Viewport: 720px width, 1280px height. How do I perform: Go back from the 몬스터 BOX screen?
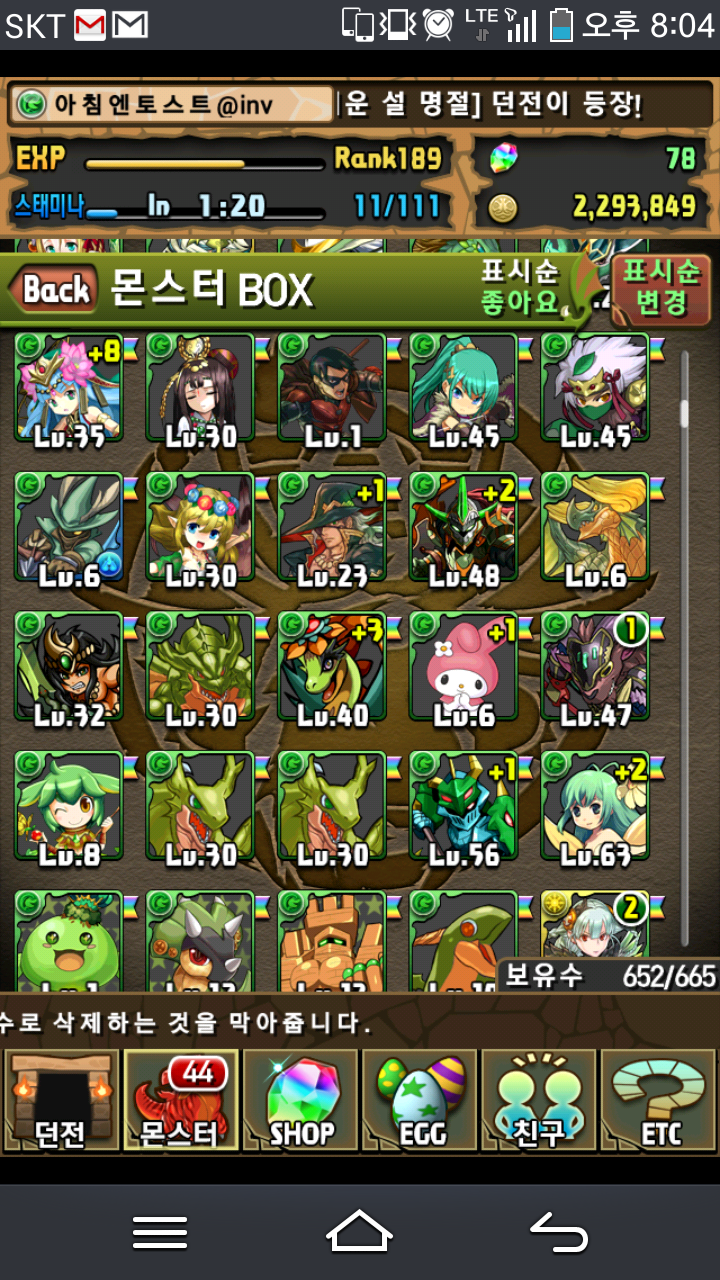click(55, 291)
